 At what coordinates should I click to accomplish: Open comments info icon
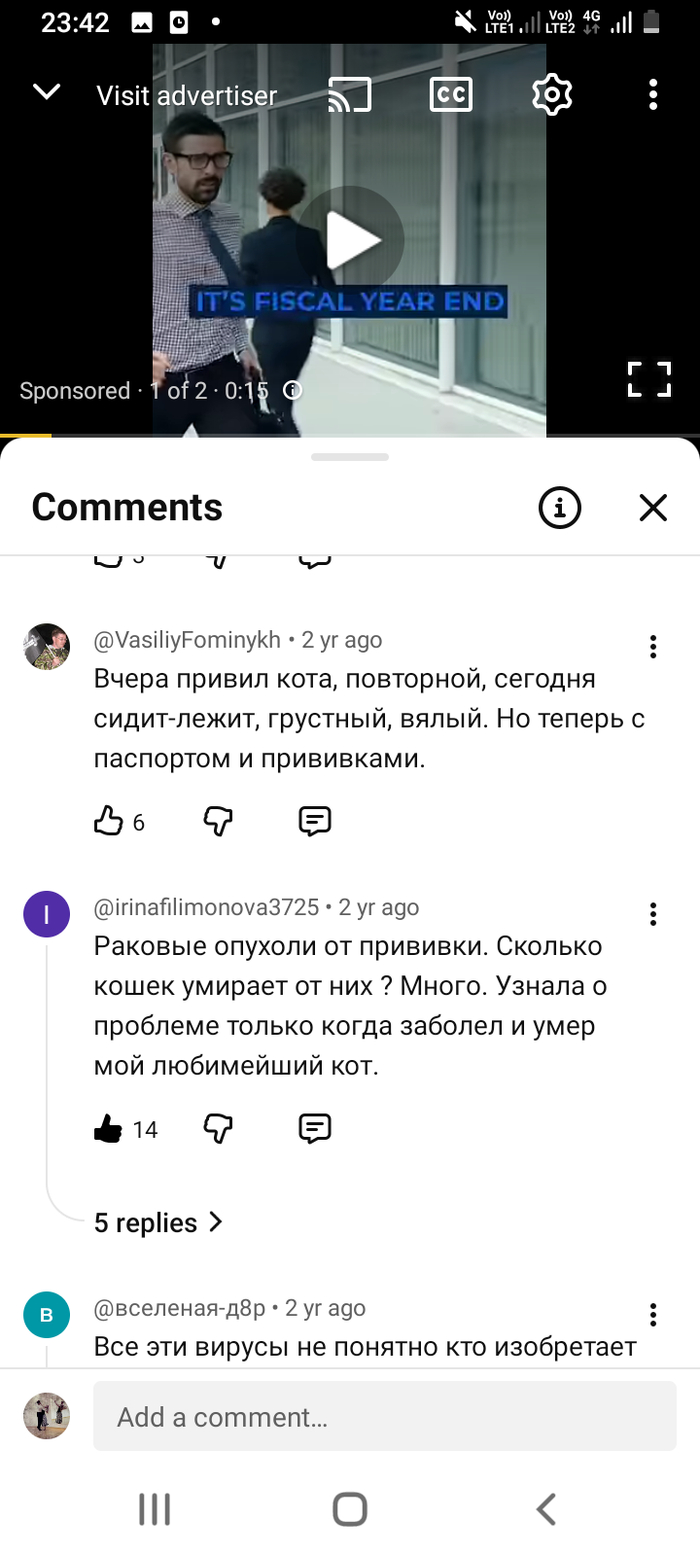point(560,508)
